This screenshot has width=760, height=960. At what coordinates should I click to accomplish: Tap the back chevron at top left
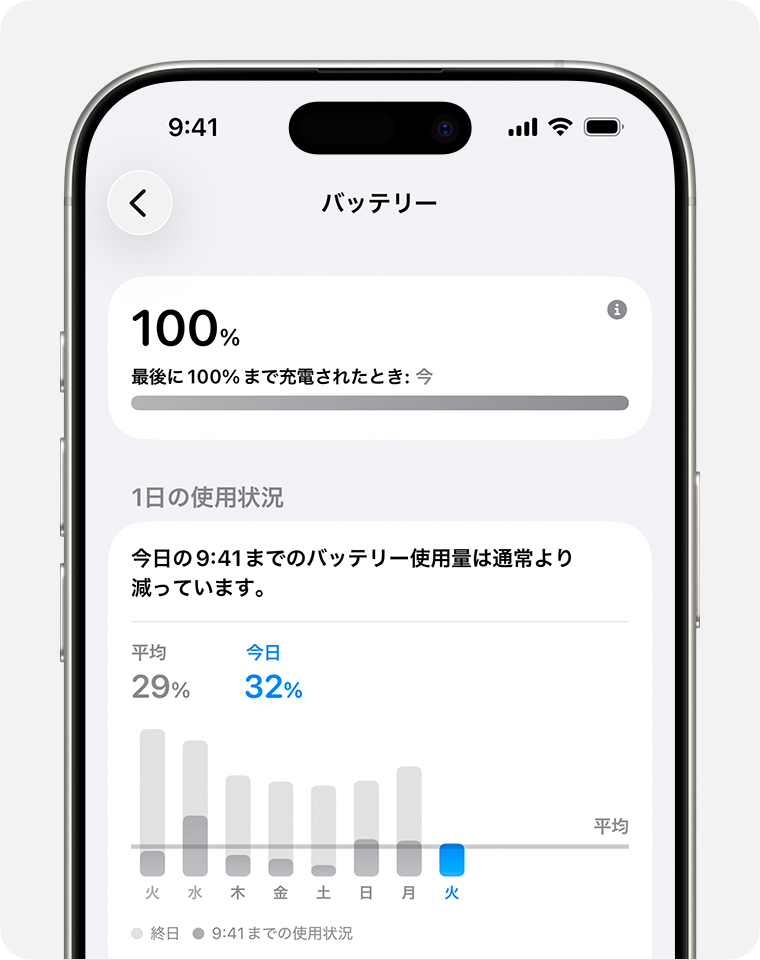(x=140, y=202)
